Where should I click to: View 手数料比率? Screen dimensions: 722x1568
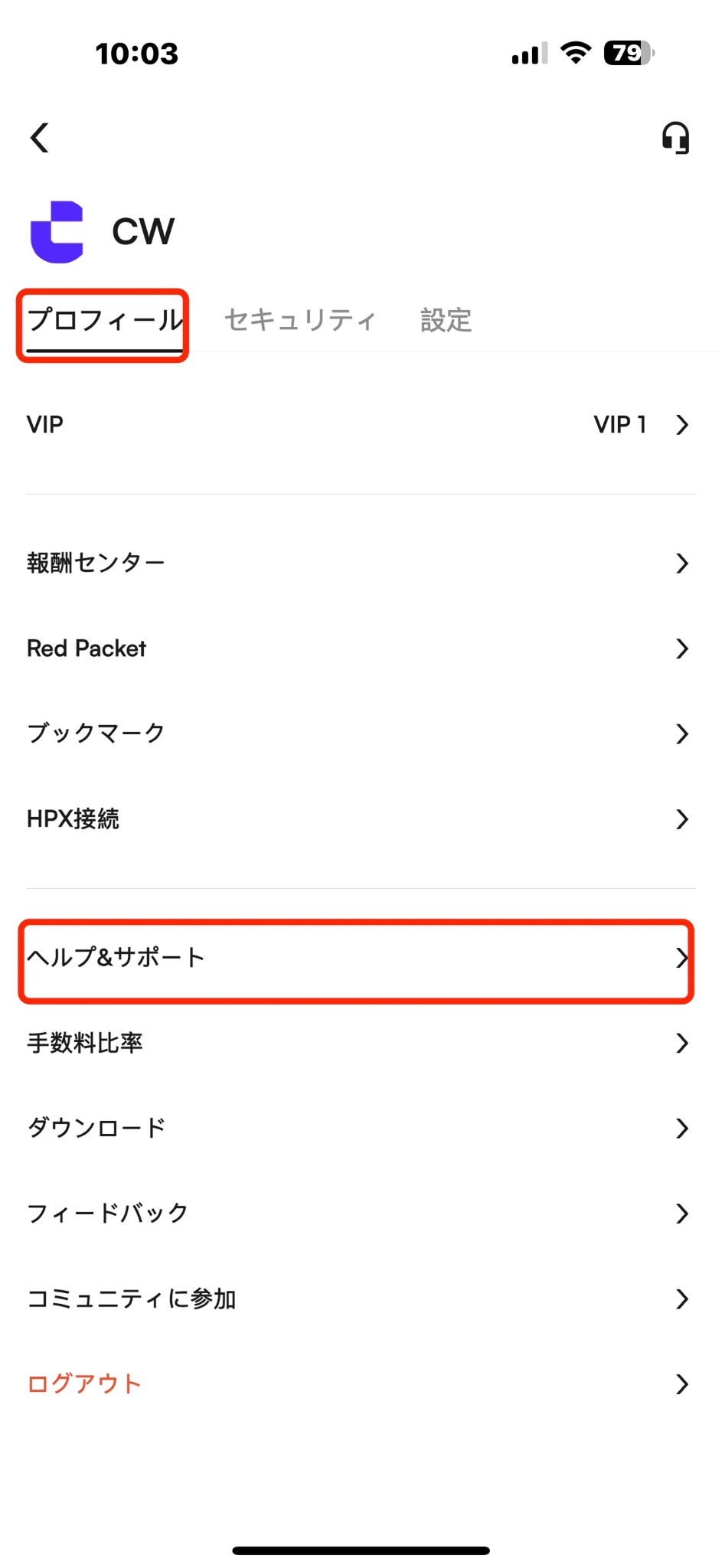pyautogui.click(x=361, y=1043)
